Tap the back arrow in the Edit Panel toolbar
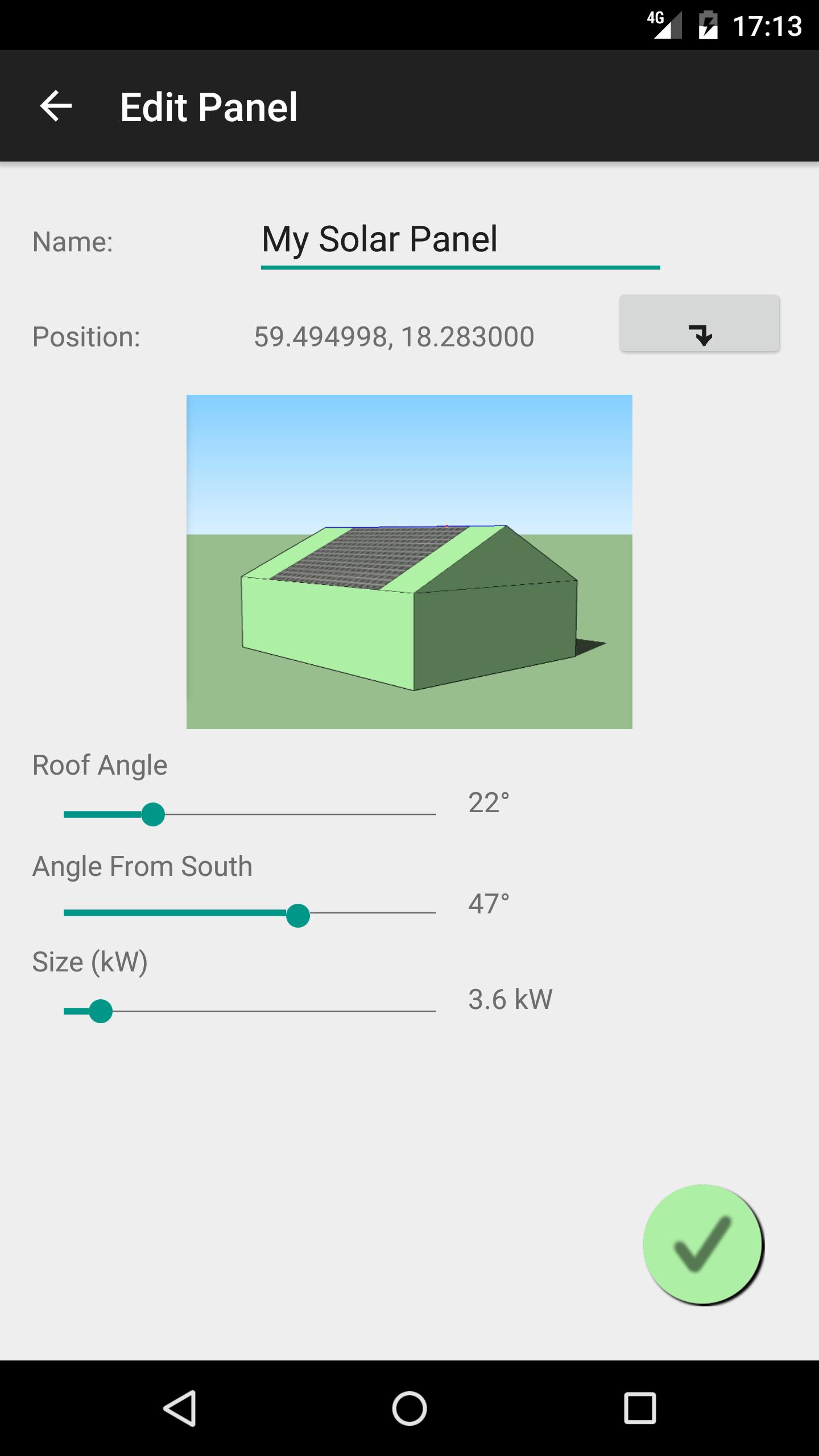The width and height of the screenshot is (819, 1456). pos(56,105)
